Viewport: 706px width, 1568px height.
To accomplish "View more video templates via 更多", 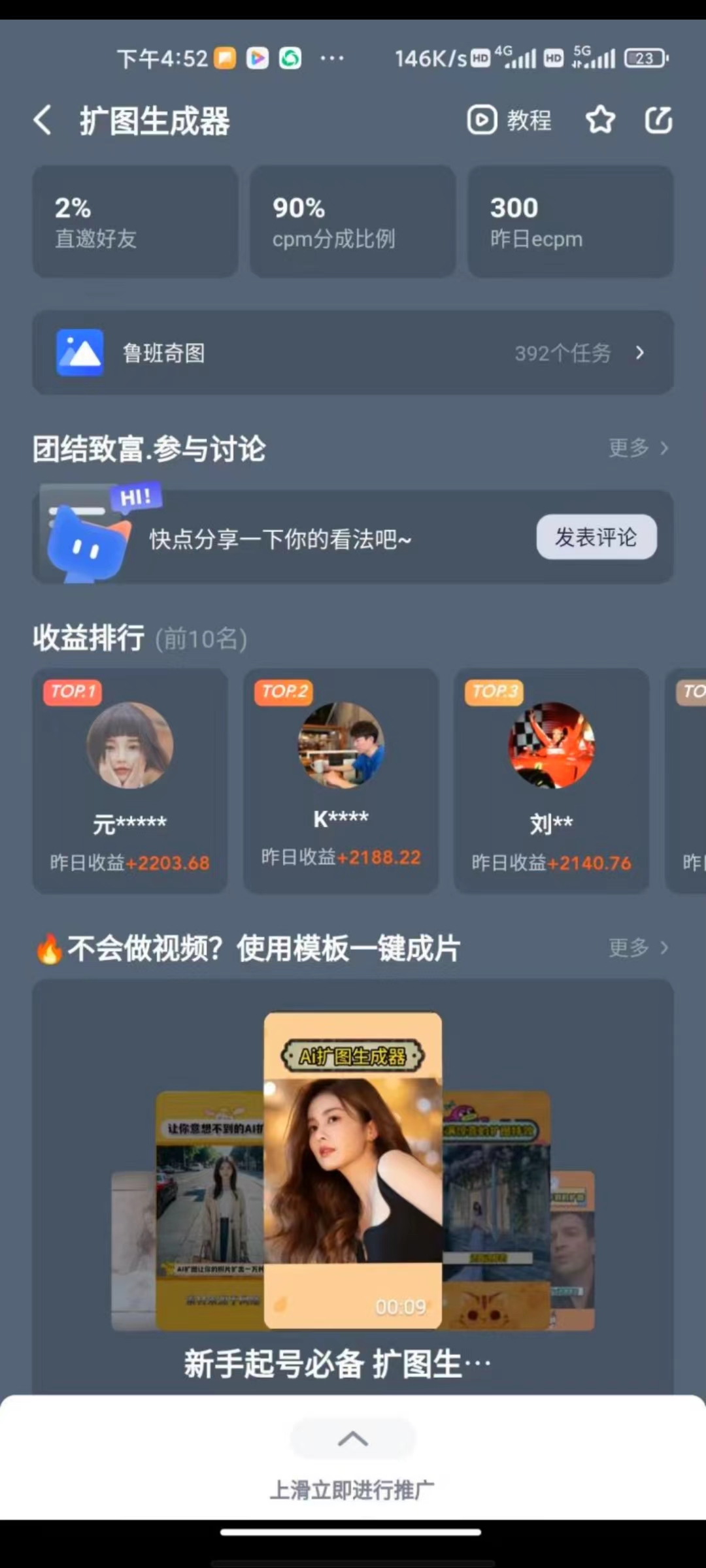I will 638,947.
